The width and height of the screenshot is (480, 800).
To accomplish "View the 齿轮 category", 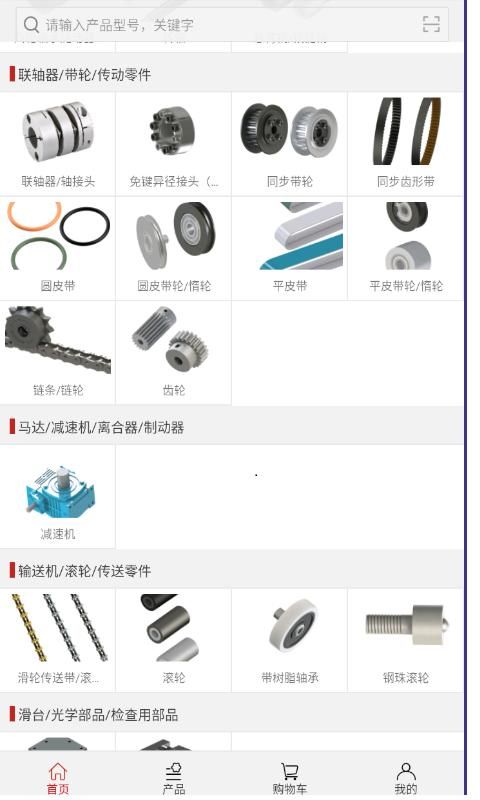I will [x=173, y=353].
